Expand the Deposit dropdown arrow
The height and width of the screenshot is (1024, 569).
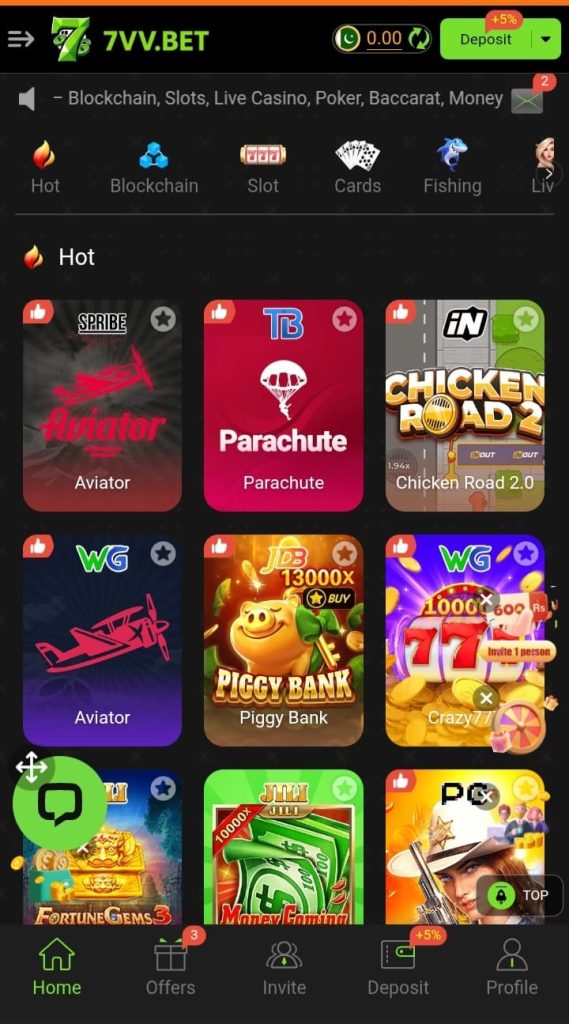[546, 39]
